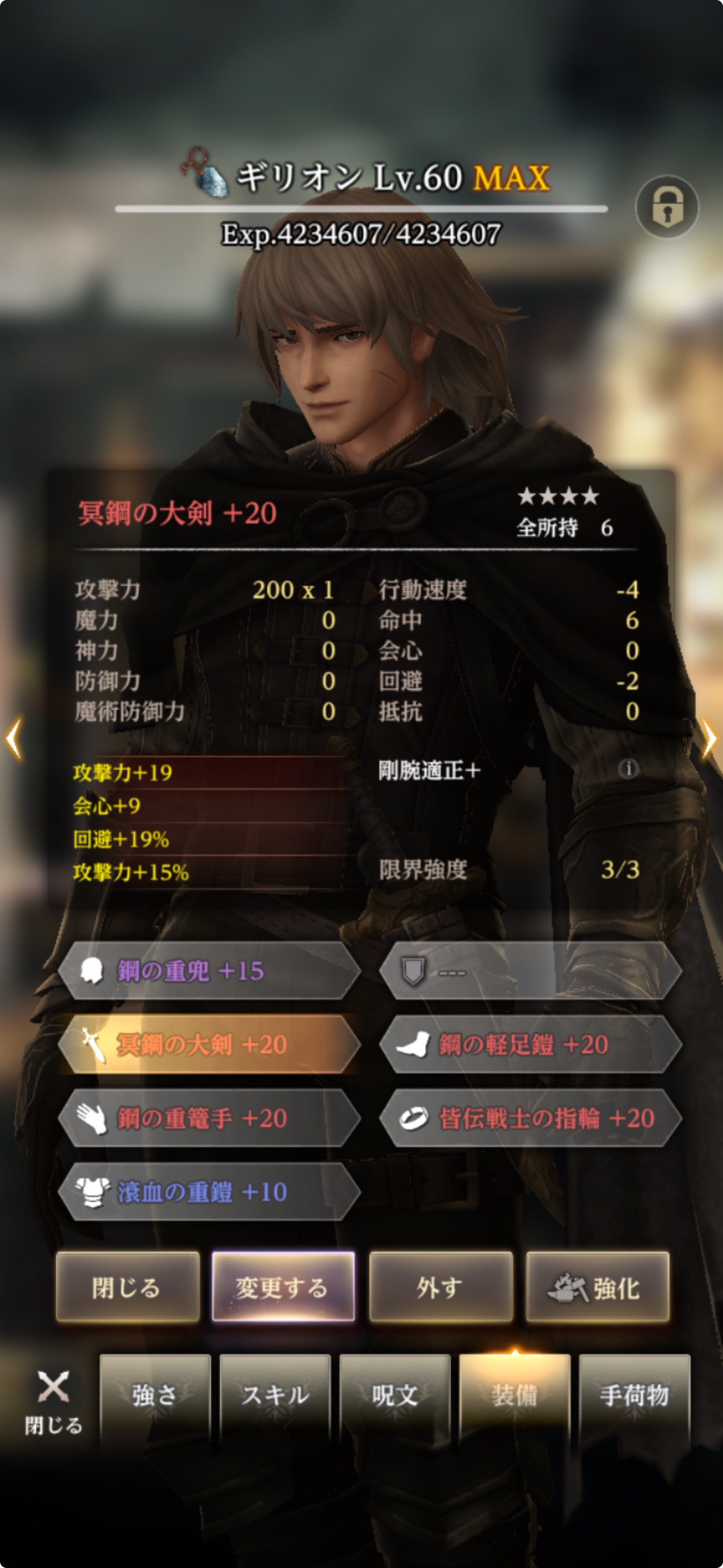Open 強化 to enhance the weapon
Screen dimensions: 723x1568
point(597,1287)
